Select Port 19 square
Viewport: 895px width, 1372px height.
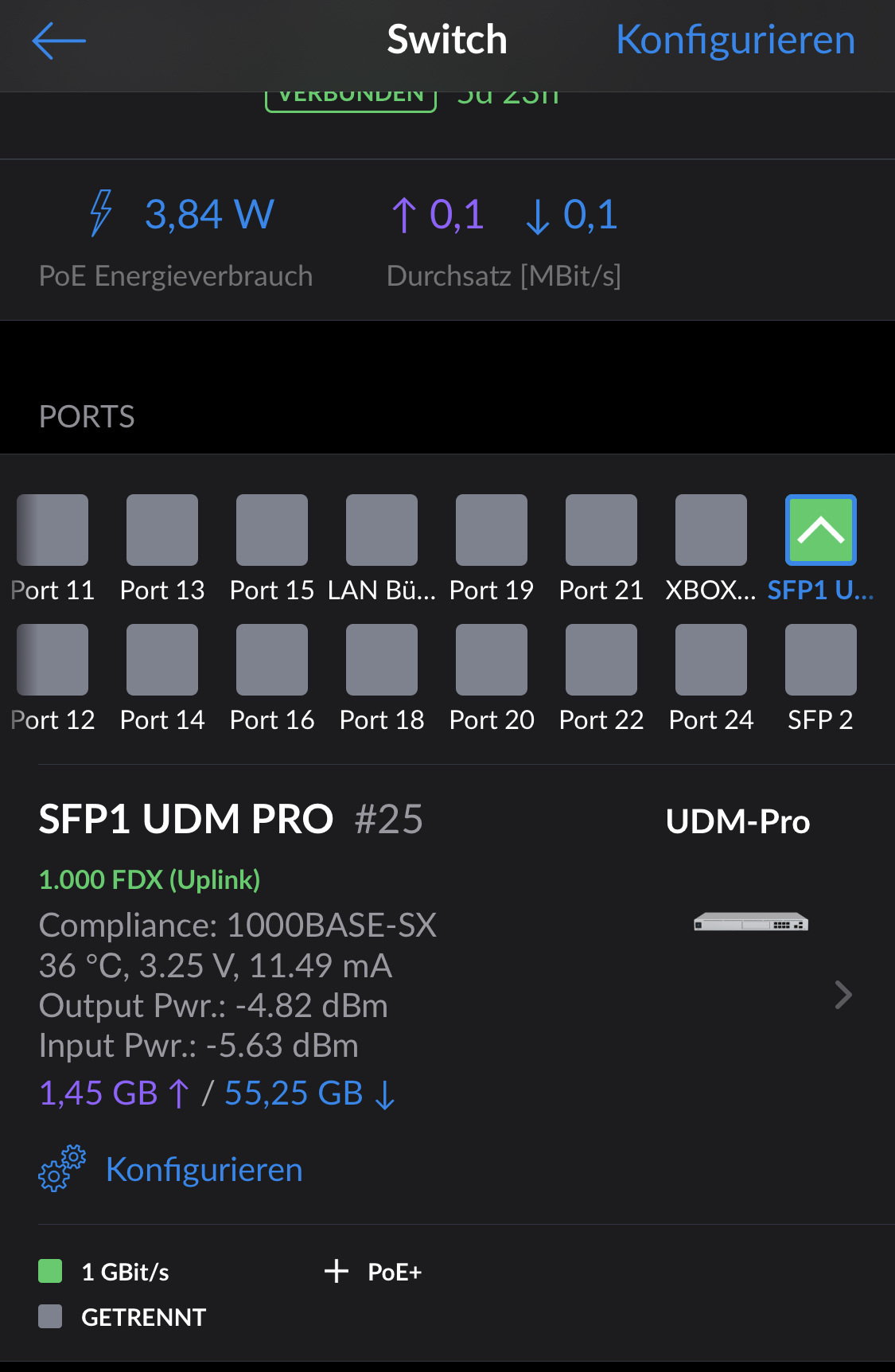pos(492,530)
